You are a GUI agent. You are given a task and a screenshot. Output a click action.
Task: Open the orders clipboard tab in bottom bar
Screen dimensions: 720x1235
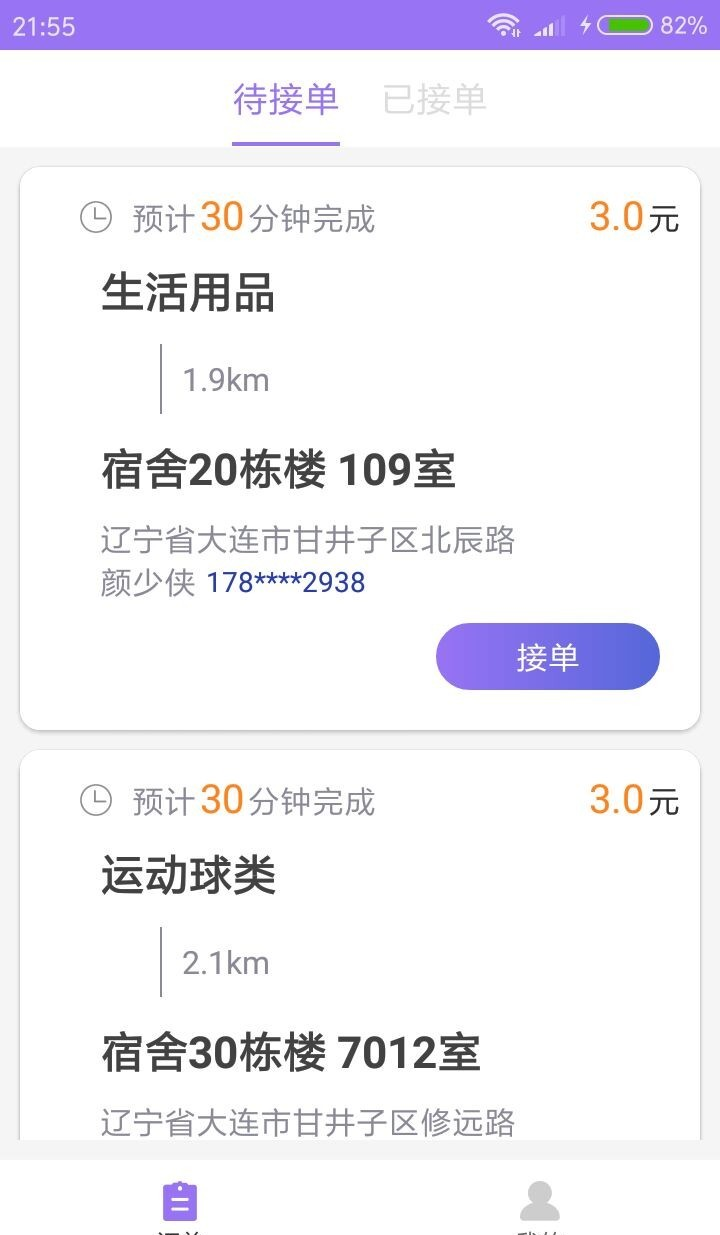[180, 1203]
